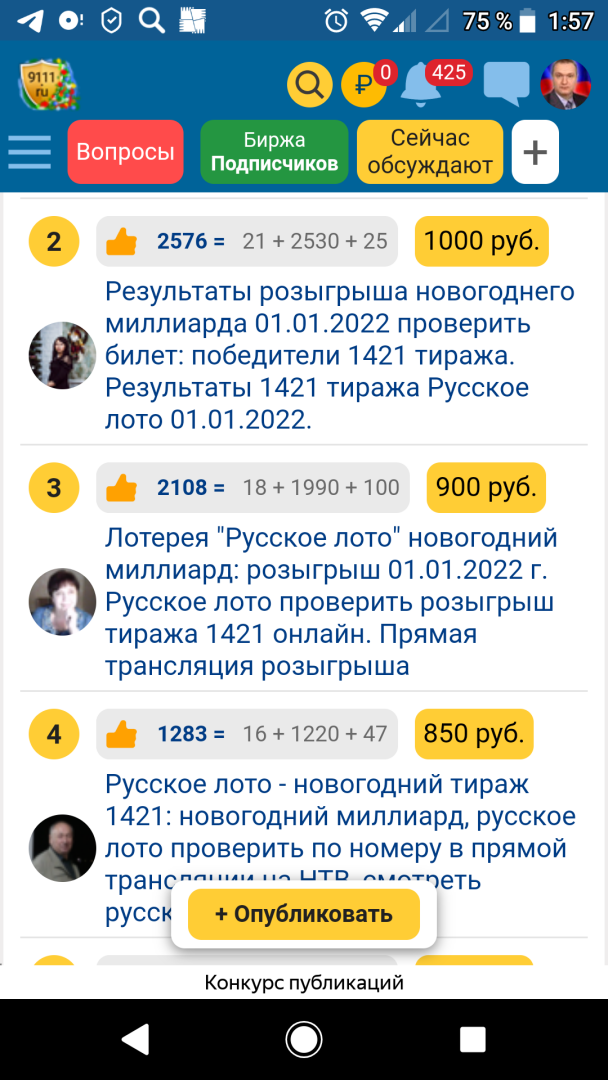Like the publication with 2576 votes
The height and width of the screenshot is (1080, 608).
(x=121, y=241)
